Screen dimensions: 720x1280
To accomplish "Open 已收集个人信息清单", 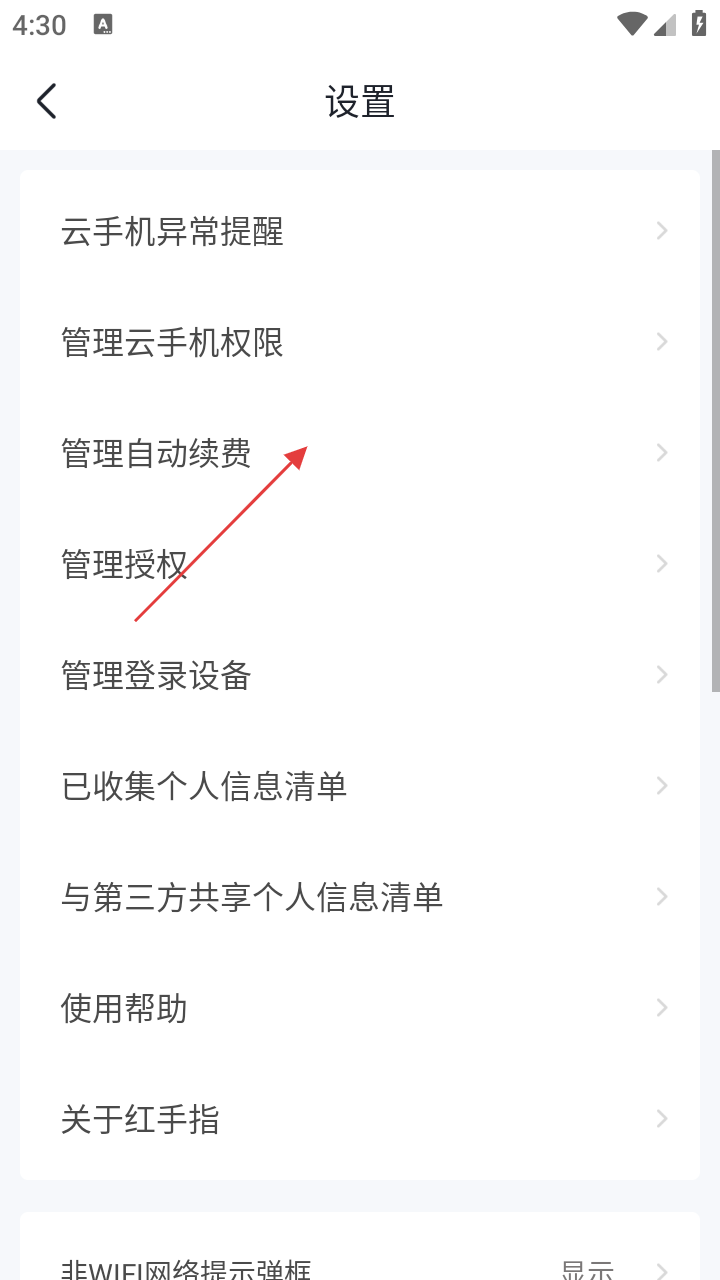I will [x=360, y=787].
